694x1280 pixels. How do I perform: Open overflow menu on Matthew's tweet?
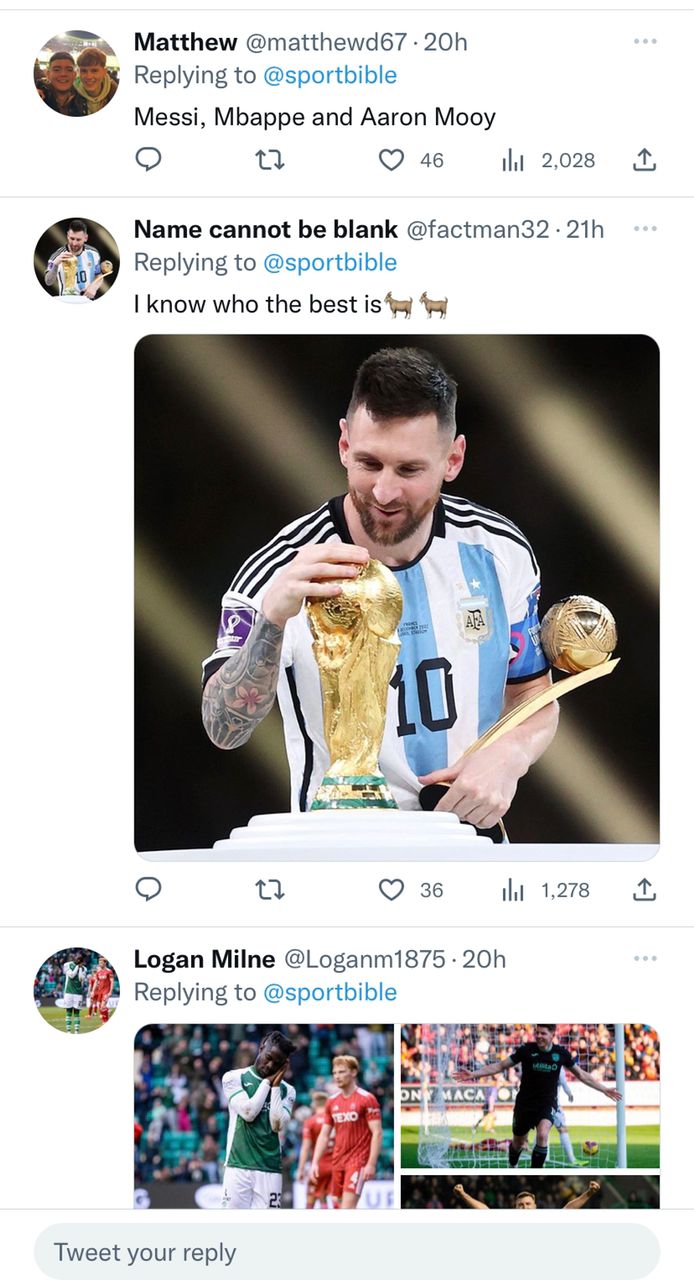click(x=645, y=42)
